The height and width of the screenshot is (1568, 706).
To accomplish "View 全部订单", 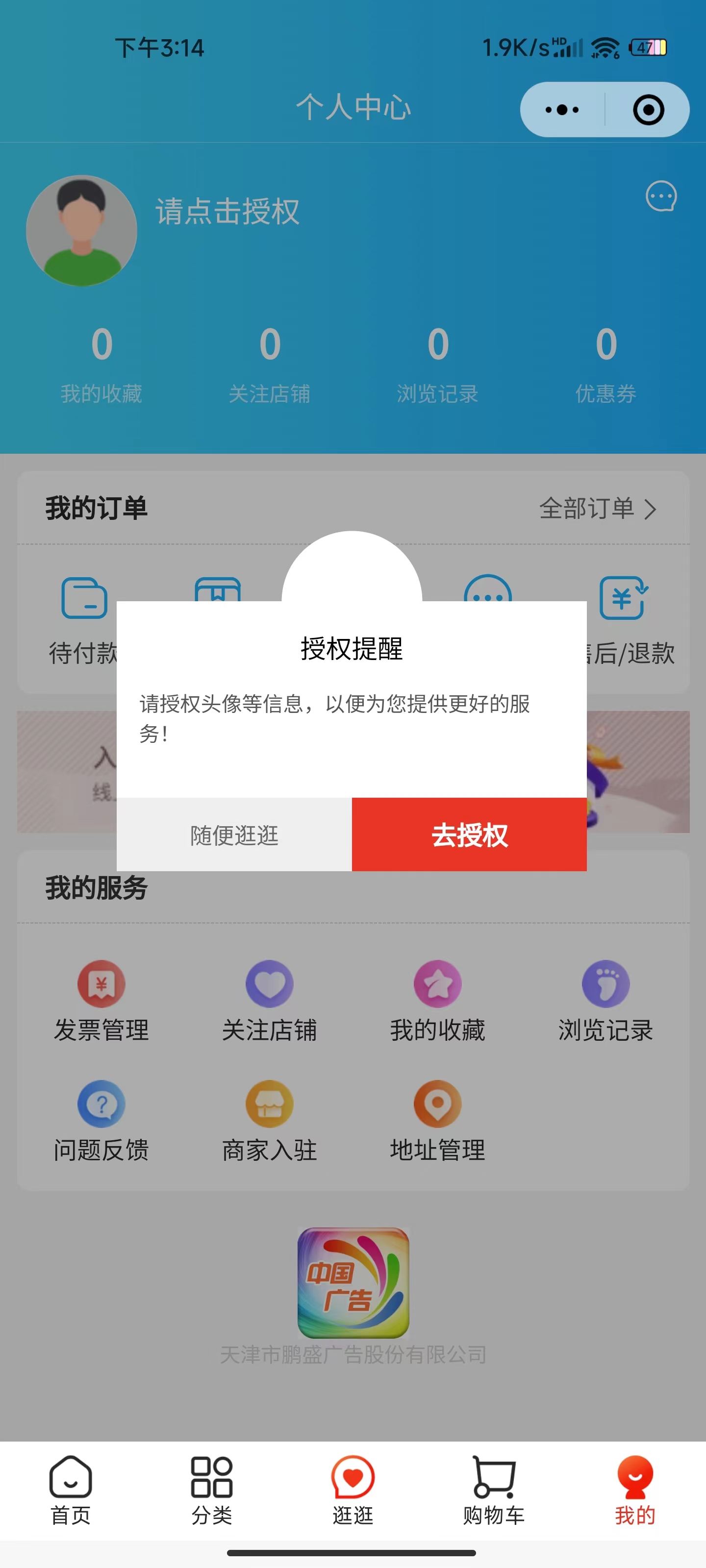I will [x=597, y=508].
